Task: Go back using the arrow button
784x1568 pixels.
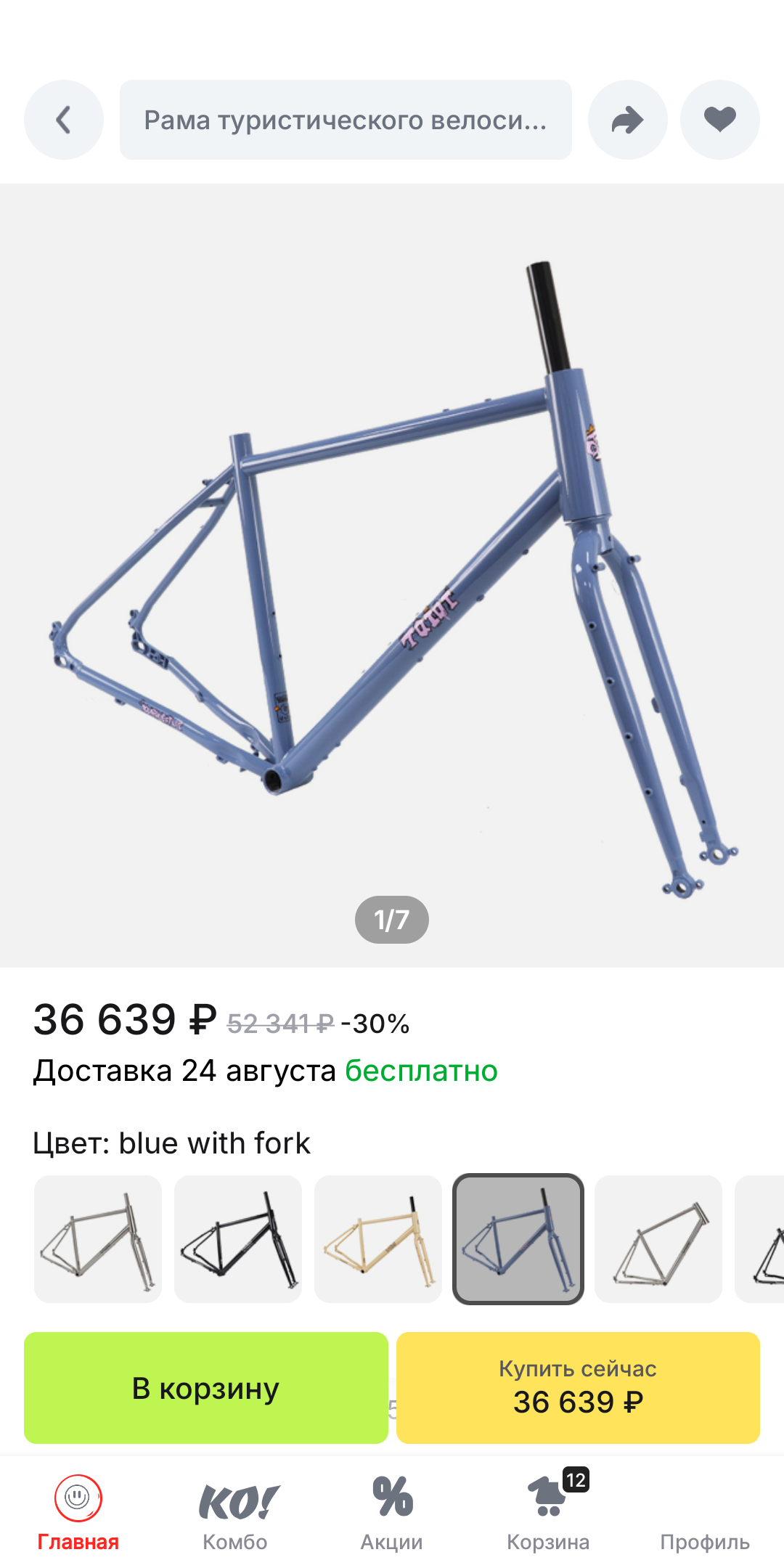Action: click(x=64, y=120)
